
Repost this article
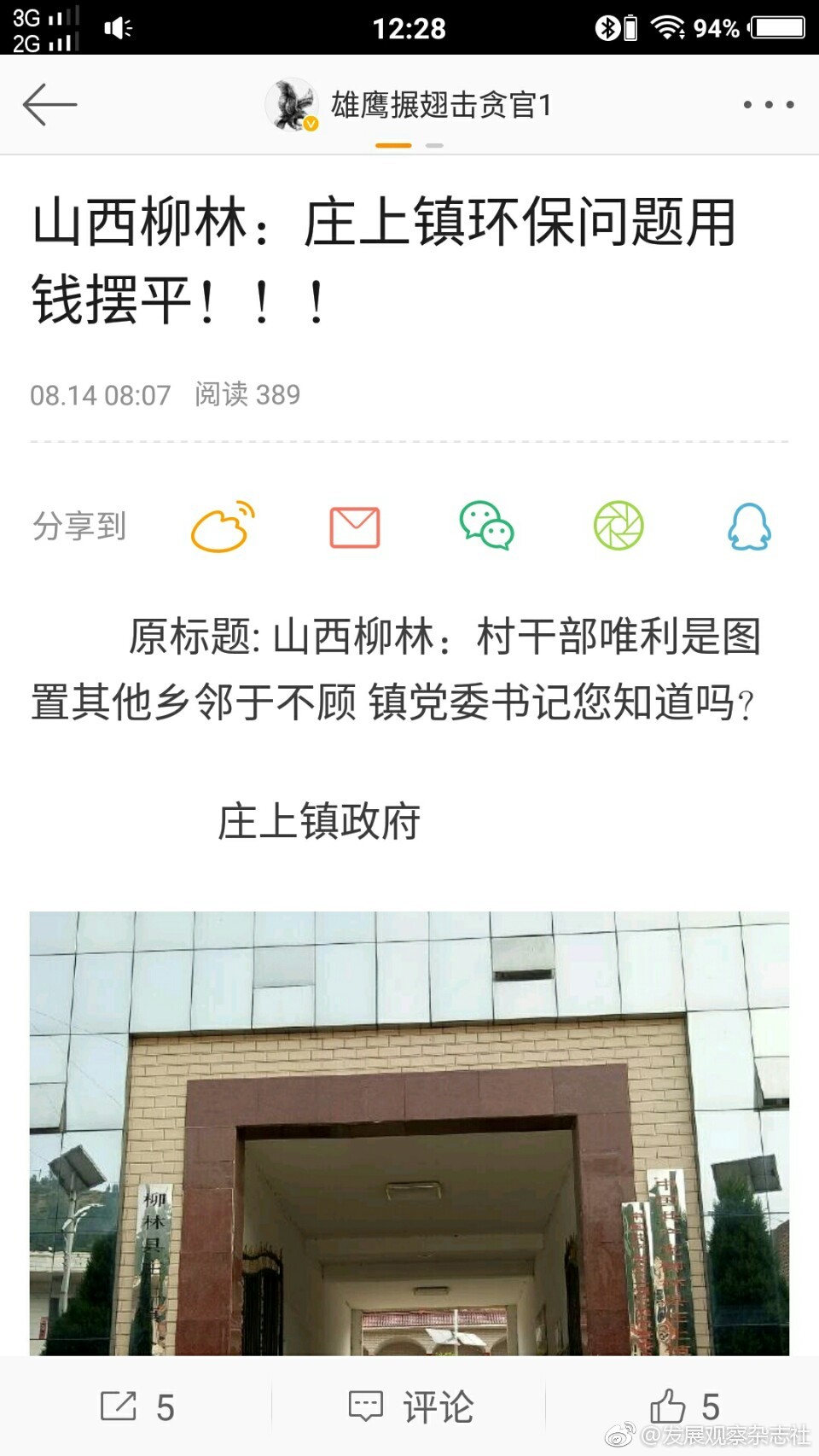click(136, 1406)
